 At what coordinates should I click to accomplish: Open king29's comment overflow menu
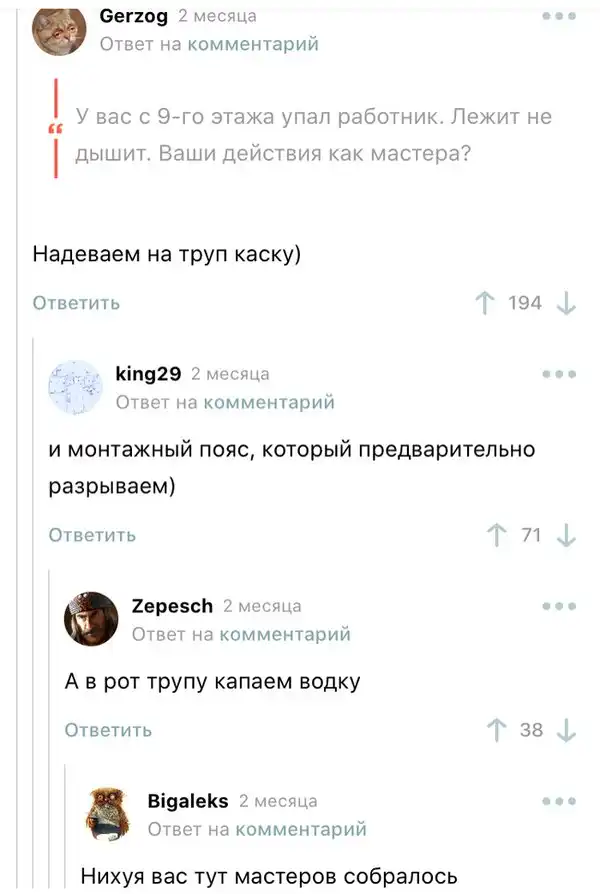[x=559, y=374]
